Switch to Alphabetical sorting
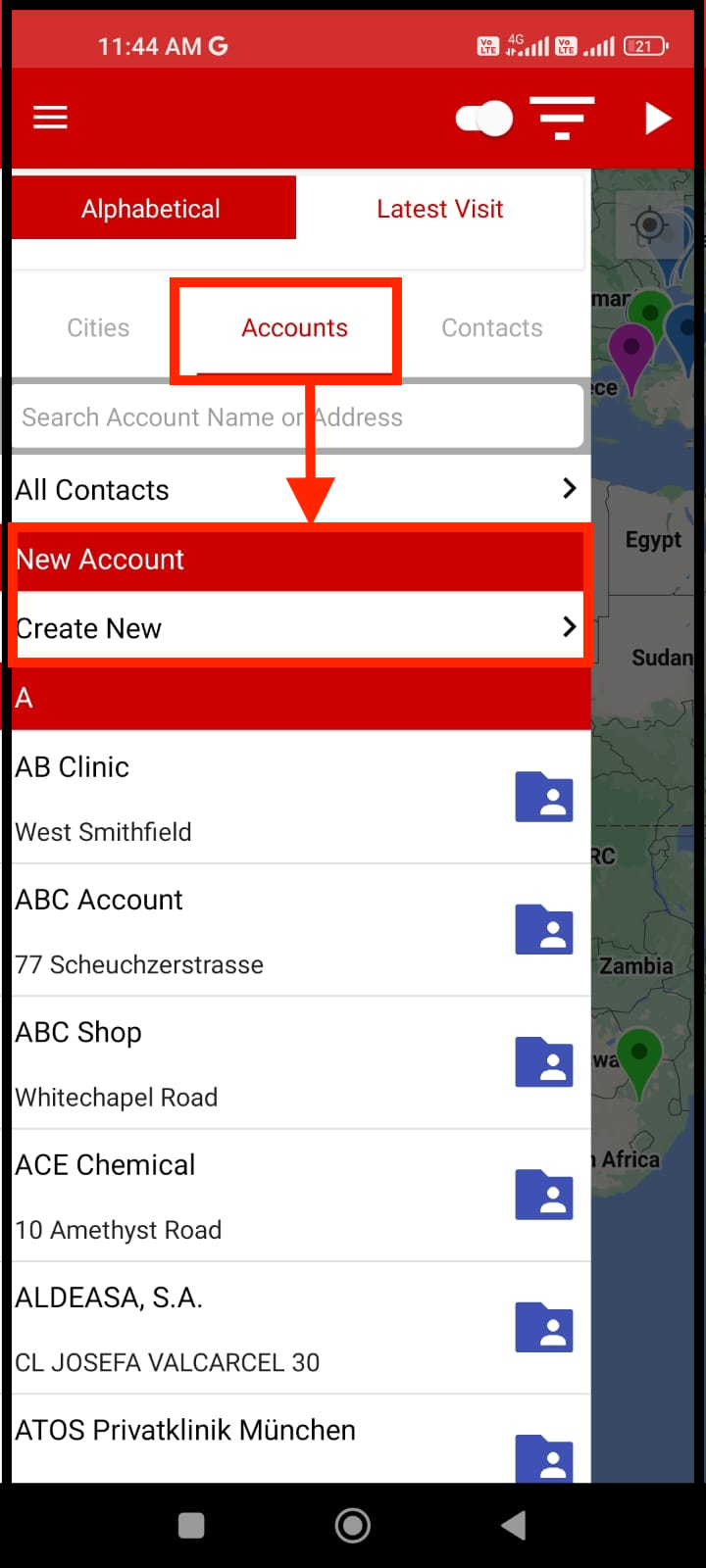This screenshot has width=706, height=1568. [x=153, y=208]
